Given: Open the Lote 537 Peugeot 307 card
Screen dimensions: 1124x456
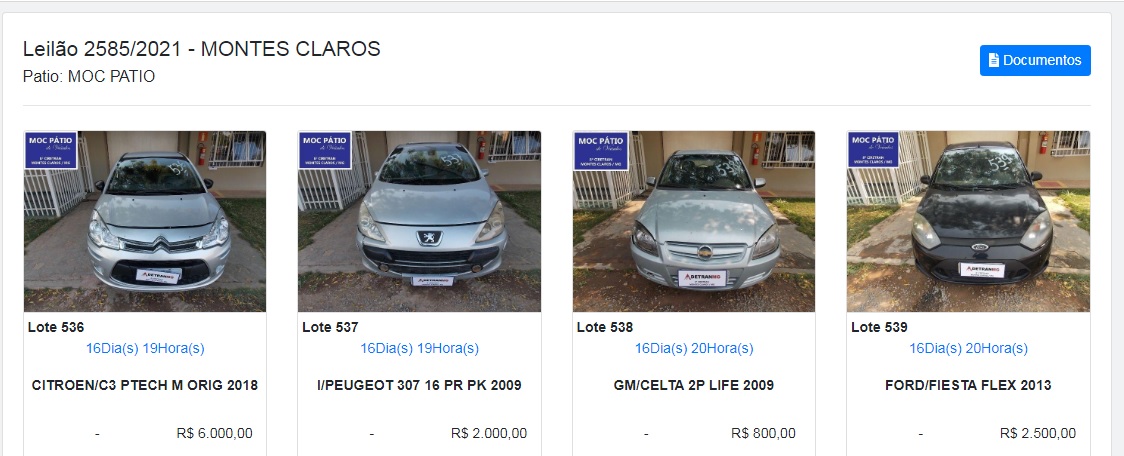Looking at the screenshot, I should tap(419, 222).
